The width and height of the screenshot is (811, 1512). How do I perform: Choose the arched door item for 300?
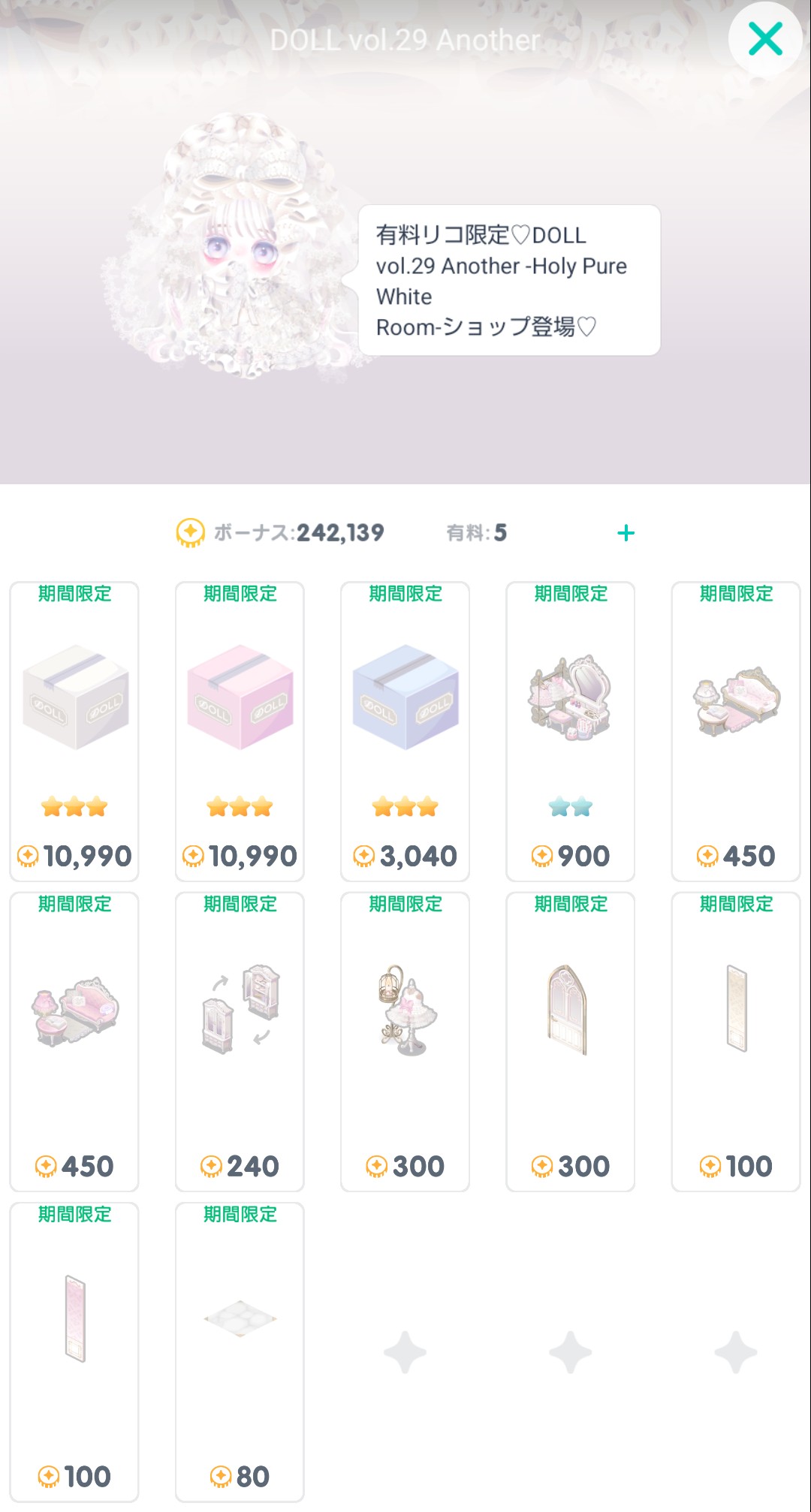(x=570, y=1041)
